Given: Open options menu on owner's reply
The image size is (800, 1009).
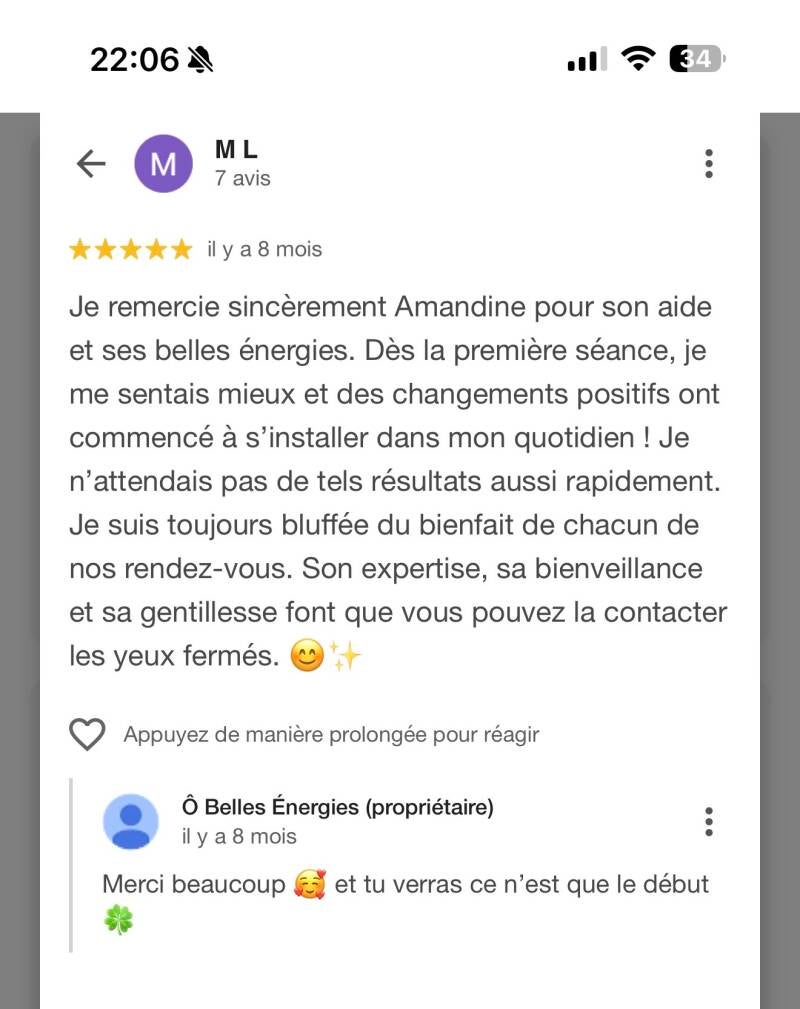Looking at the screenshot, I should point(708,821).
